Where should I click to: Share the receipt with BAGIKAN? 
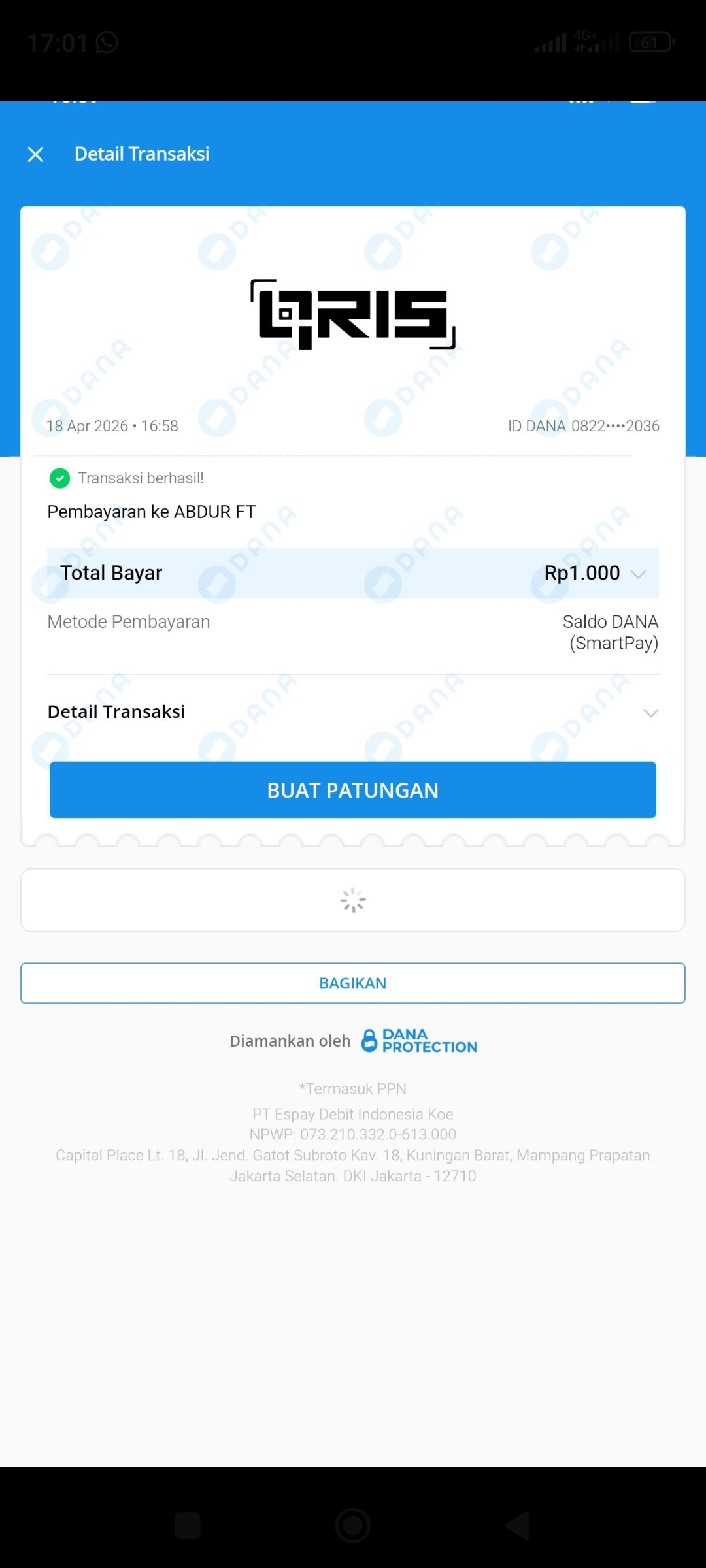353,983
